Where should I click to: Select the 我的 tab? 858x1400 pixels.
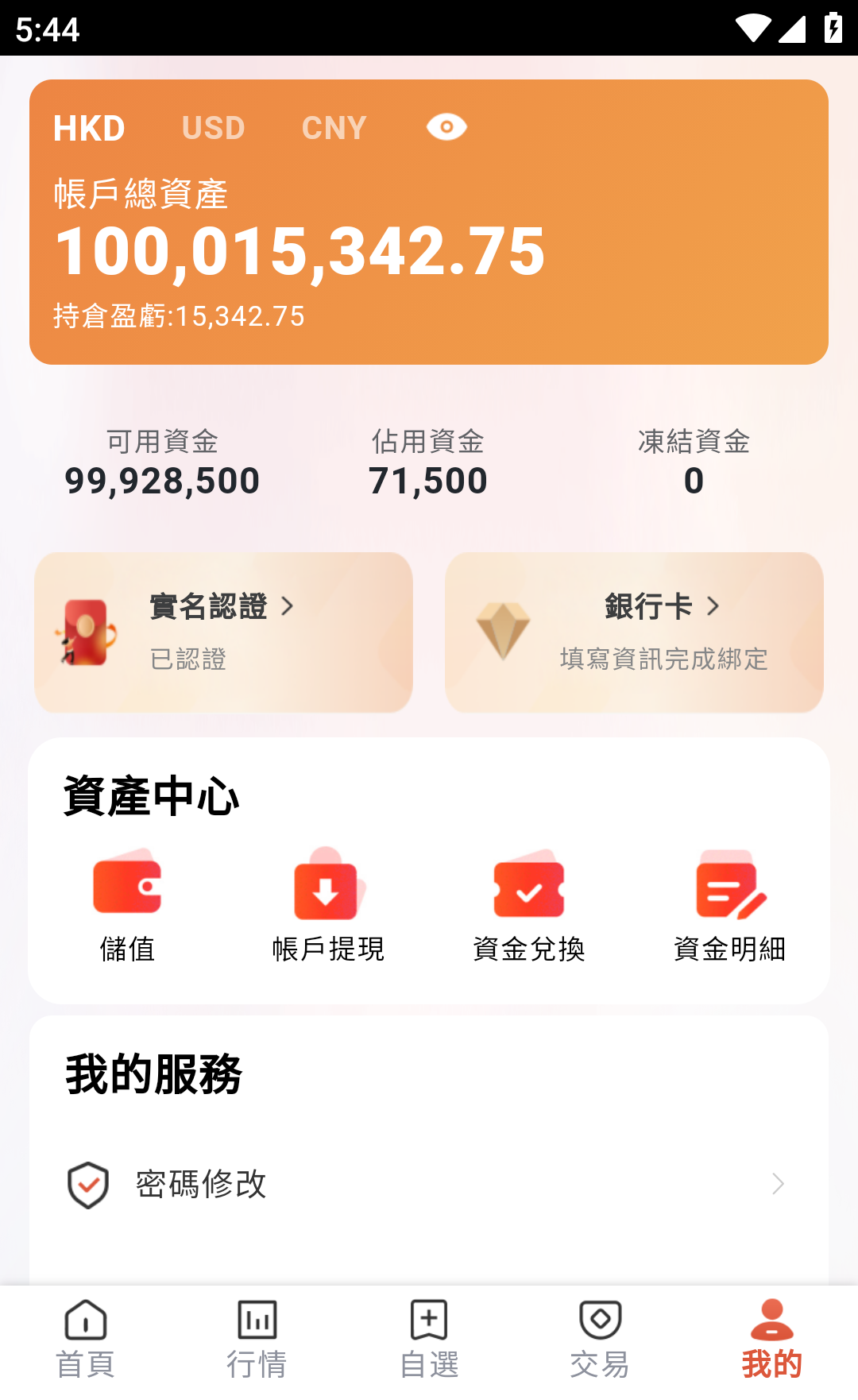pos(771,1340)
